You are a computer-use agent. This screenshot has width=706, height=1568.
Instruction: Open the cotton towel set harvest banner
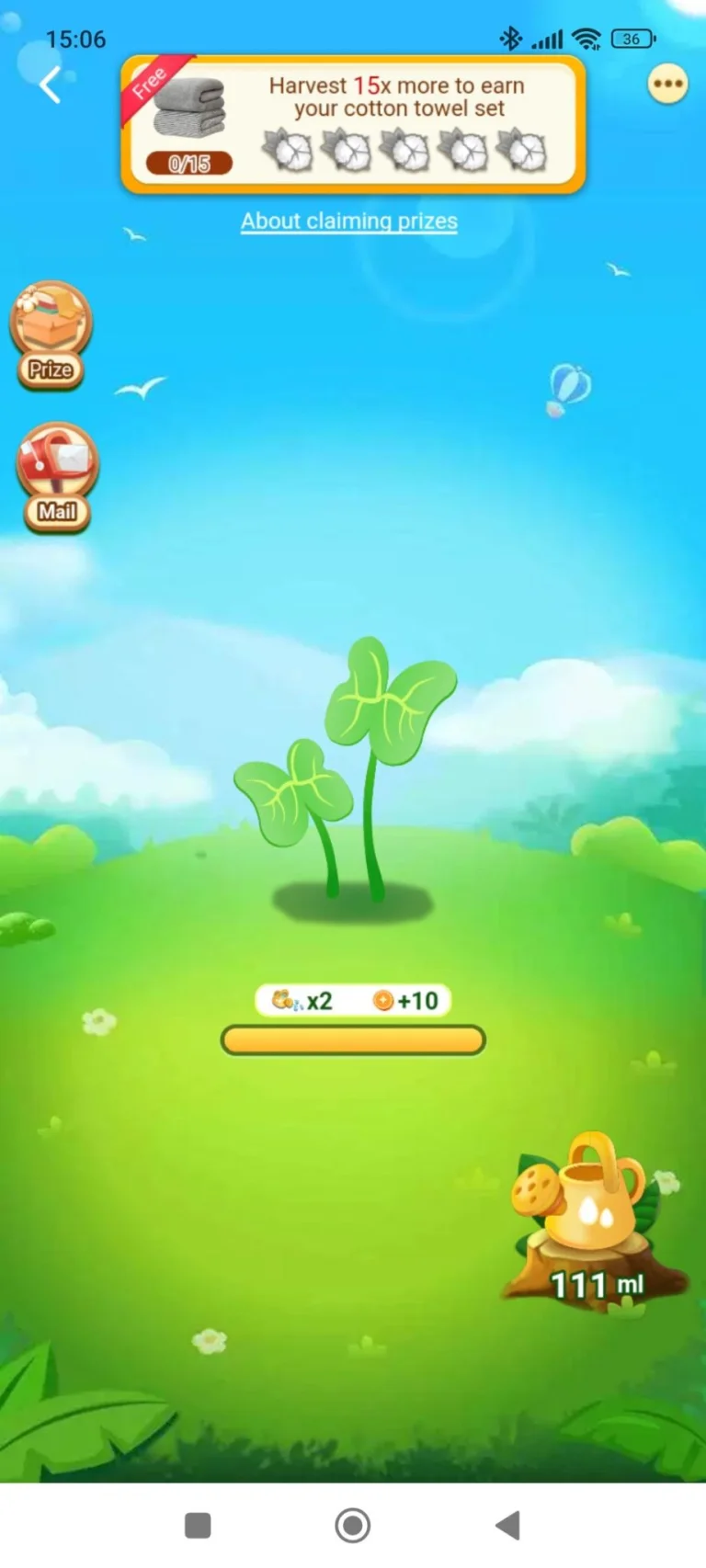click(x=353, y=124)
